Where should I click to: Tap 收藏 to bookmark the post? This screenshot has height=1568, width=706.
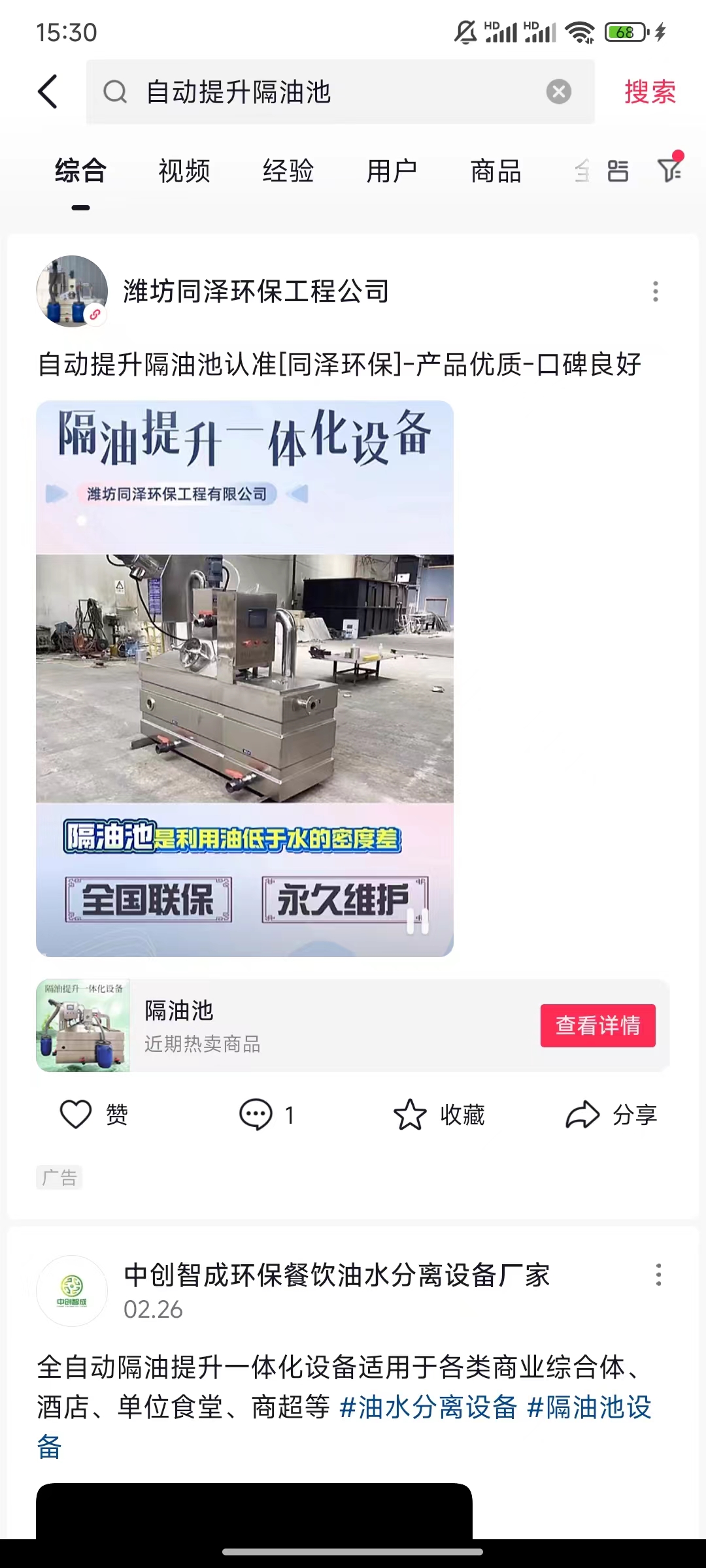(x=439, y=1115)
